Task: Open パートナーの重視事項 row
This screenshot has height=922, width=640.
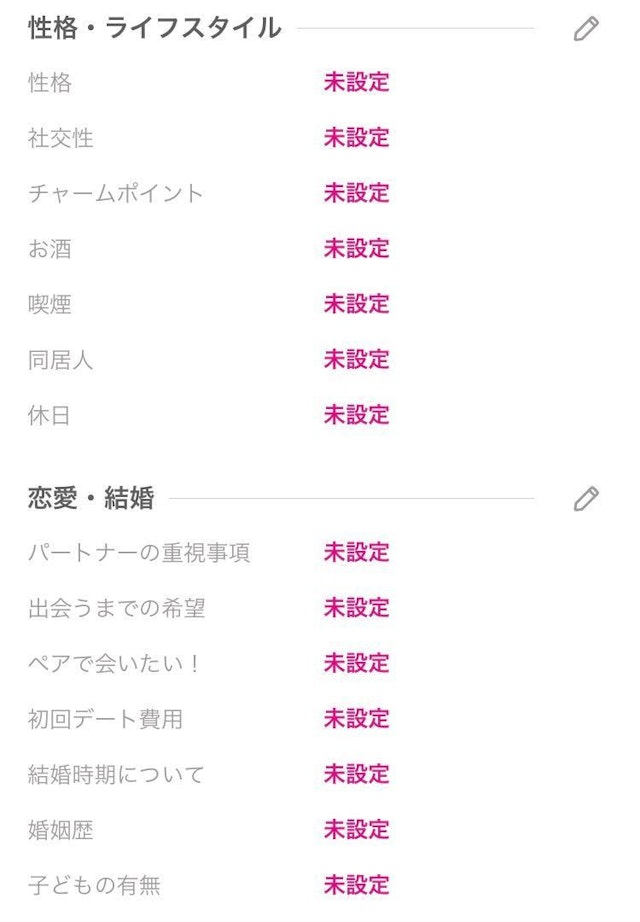Action: 356,552
